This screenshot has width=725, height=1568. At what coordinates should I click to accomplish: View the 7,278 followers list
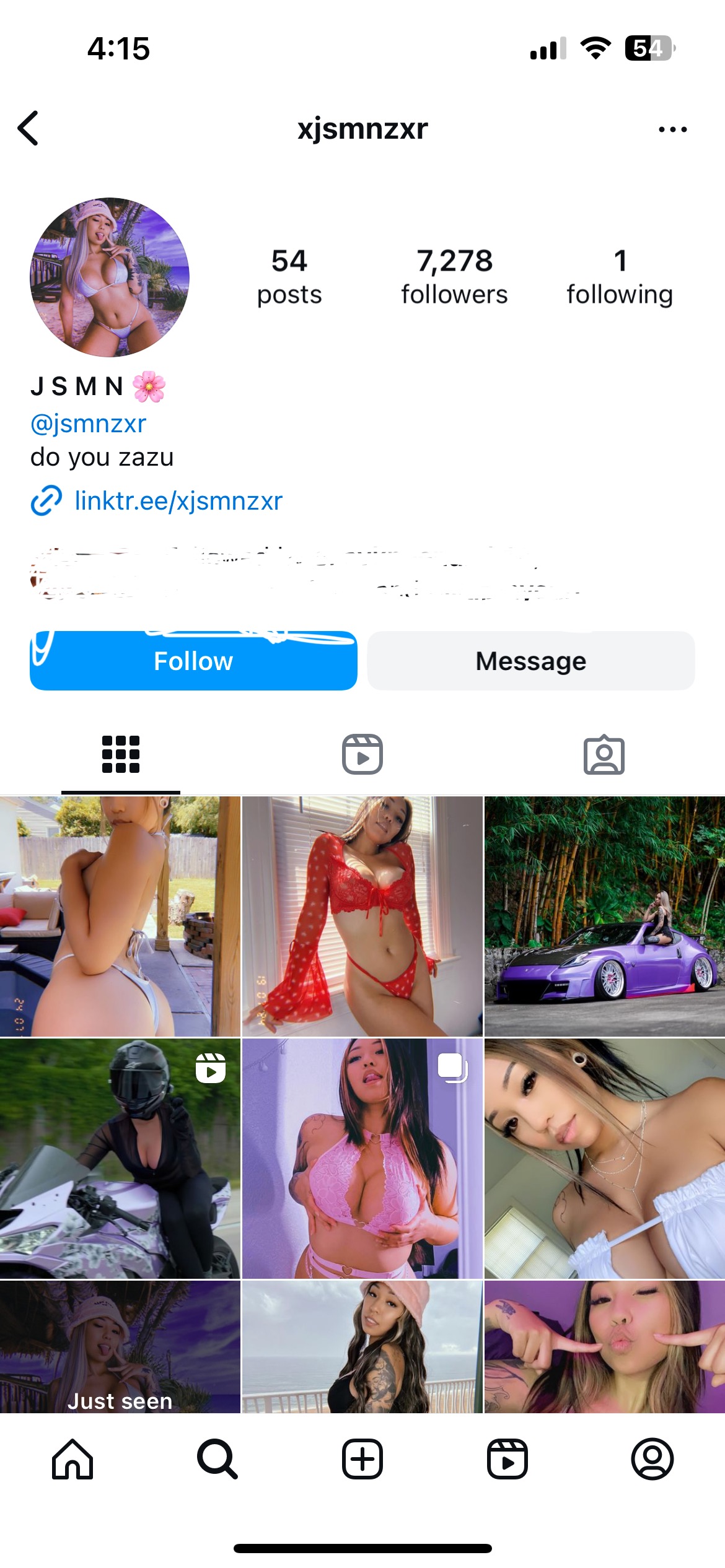coord(454,277)
